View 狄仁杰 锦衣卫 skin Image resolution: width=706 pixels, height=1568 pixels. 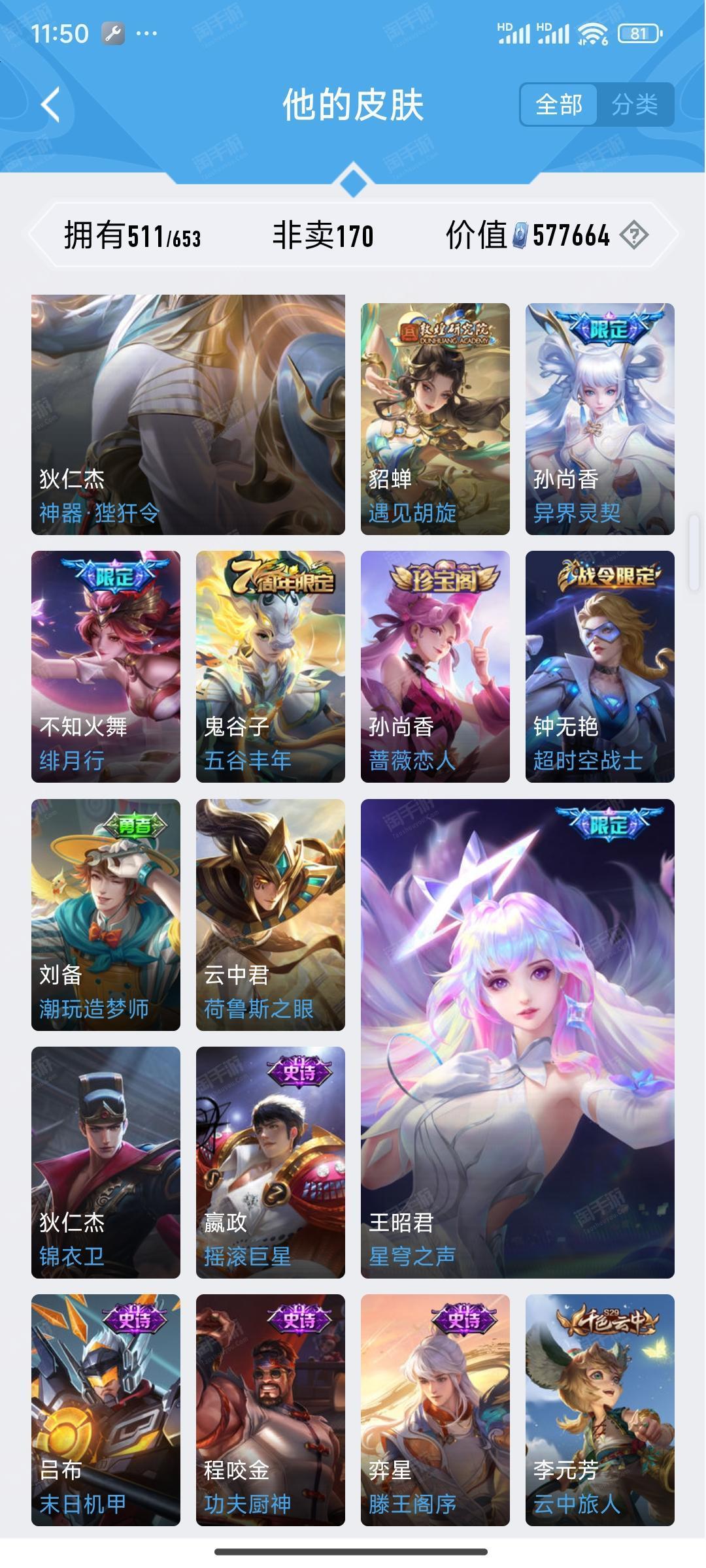tap(106, 1162)
